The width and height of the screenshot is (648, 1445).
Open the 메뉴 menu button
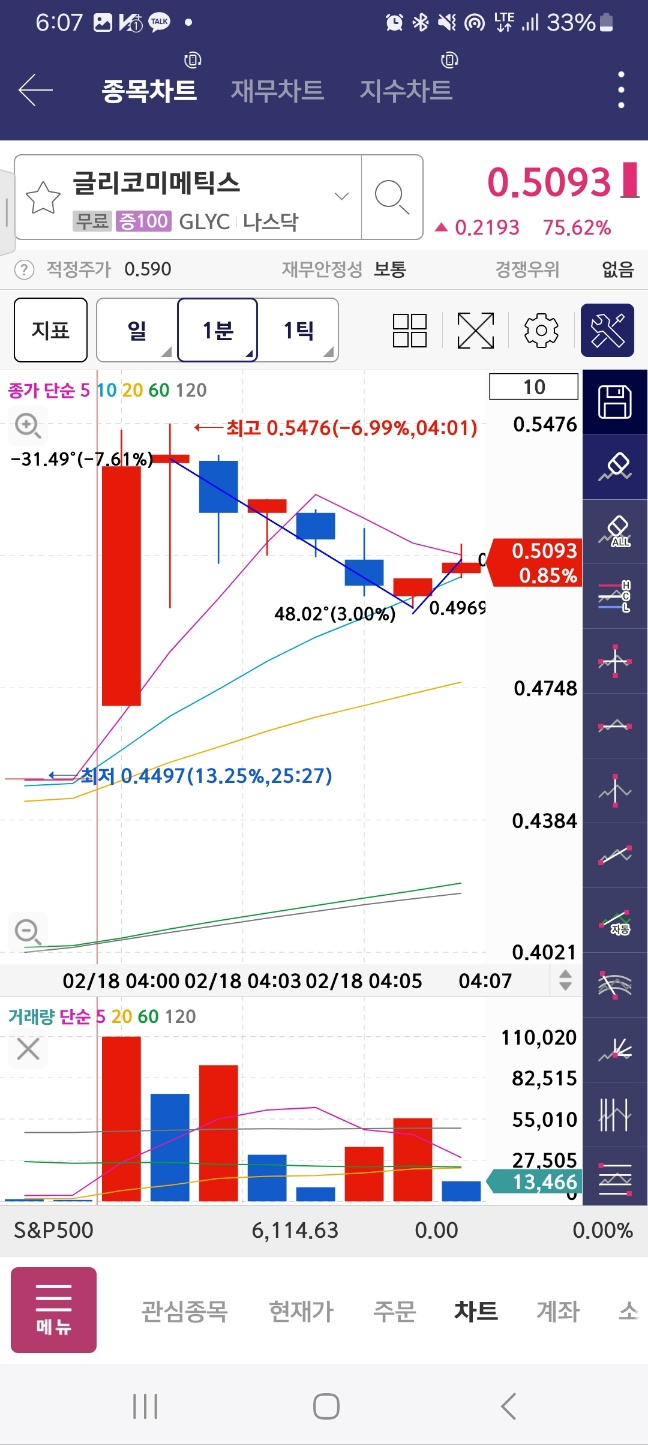pos(54,1311)
